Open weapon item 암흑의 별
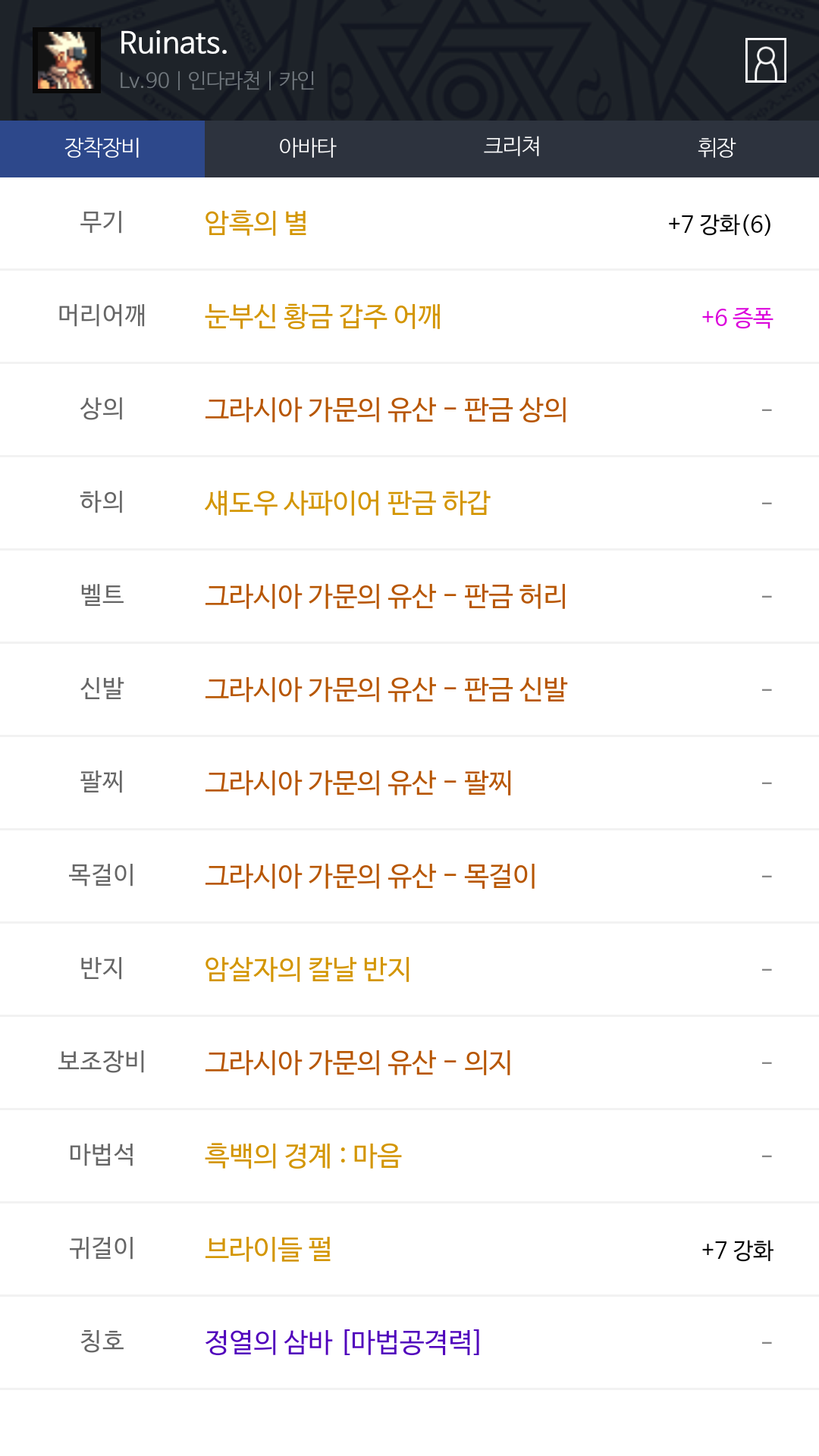819x1456 pixels. coord(256,224)
